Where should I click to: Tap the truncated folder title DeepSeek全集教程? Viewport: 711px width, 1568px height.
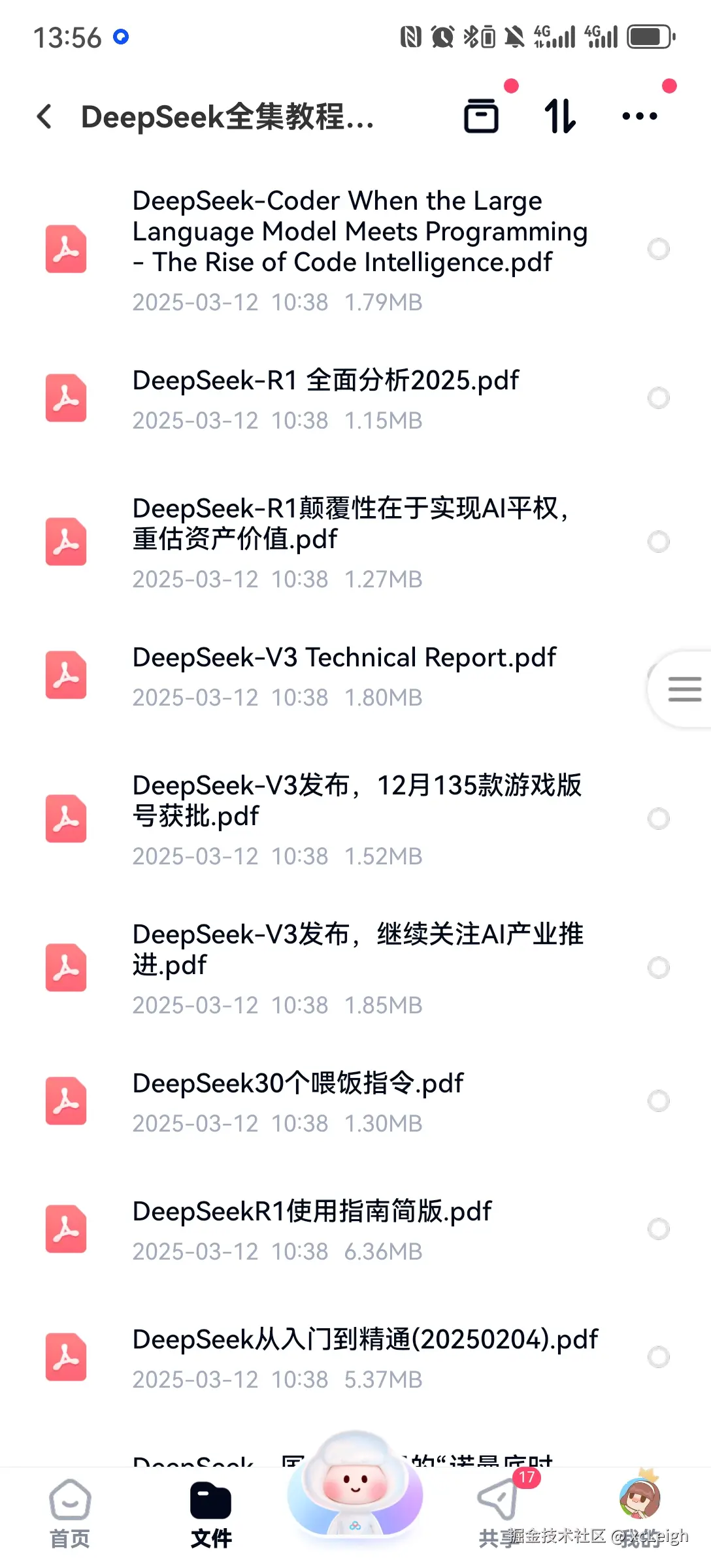pyautogui.click(x=229, y=118)
